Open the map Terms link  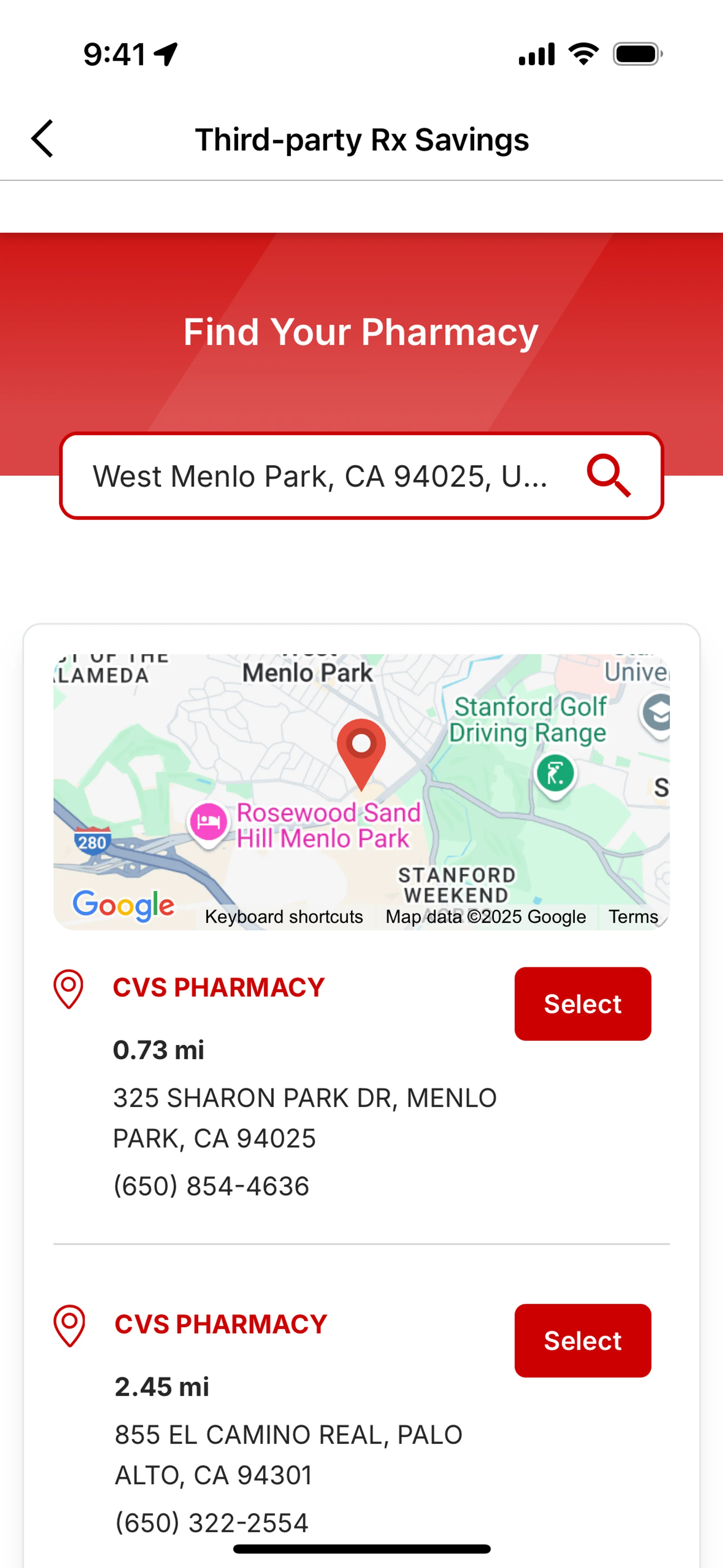coord(633,917)
